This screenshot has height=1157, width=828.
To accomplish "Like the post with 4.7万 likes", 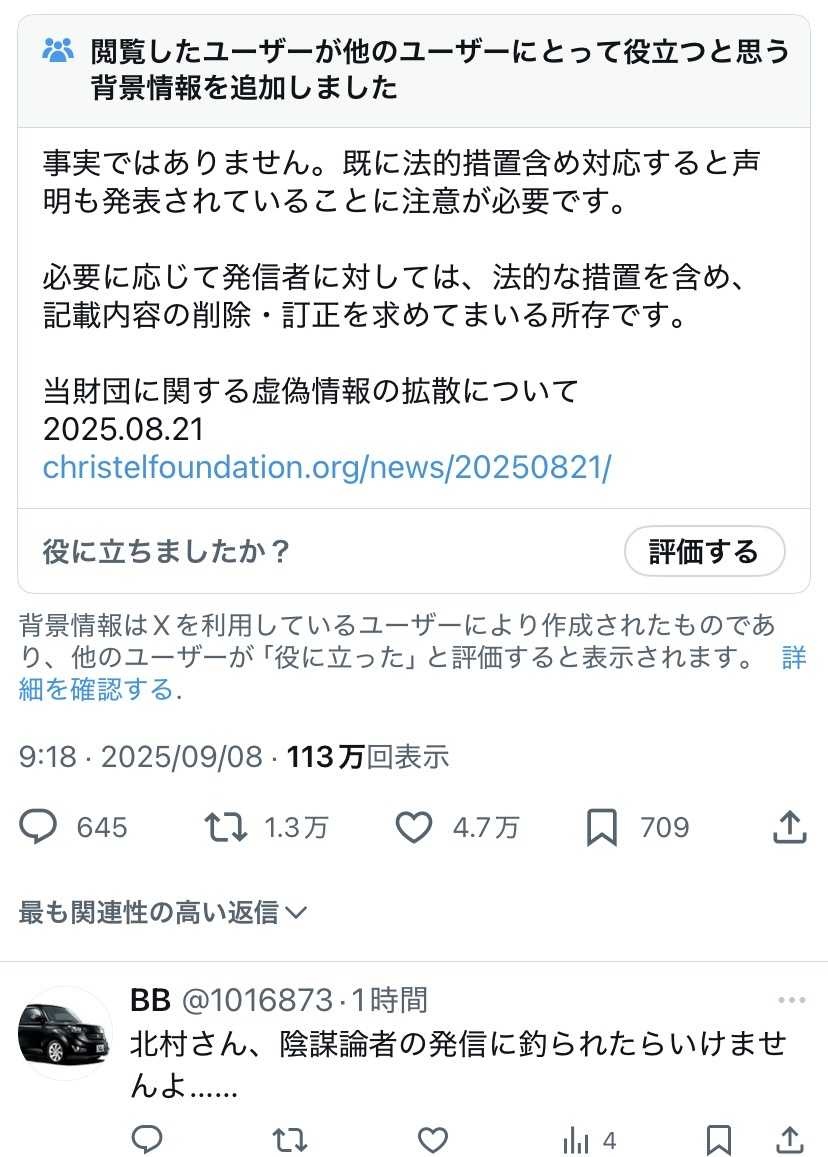I will pos(413,827).
